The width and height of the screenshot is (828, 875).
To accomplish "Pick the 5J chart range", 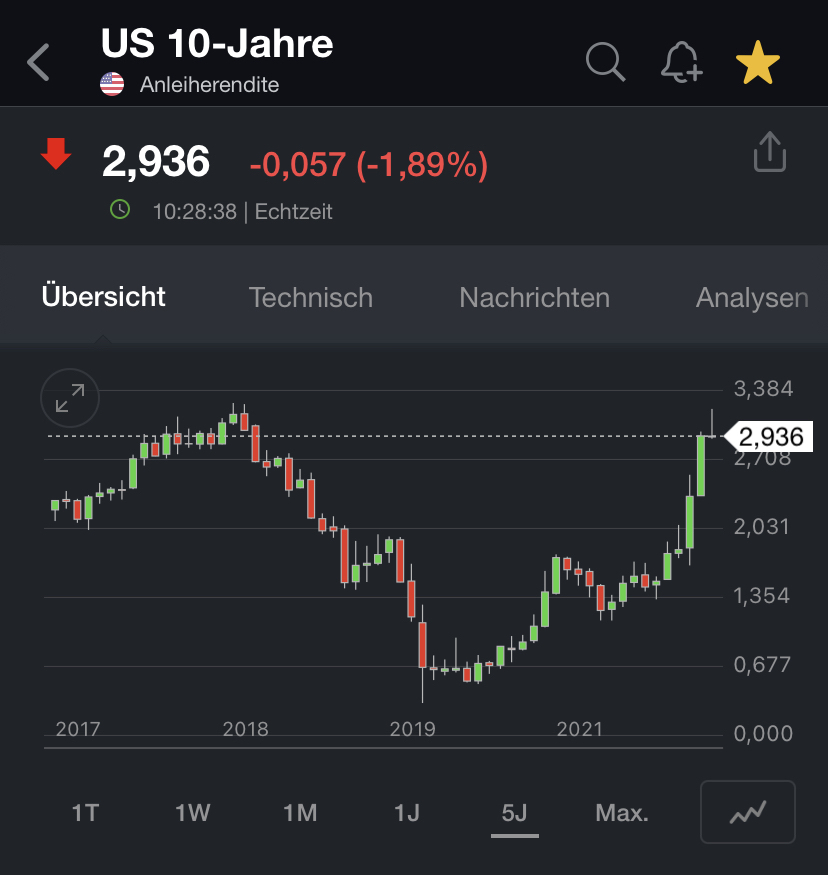I will tap(514, 812).
